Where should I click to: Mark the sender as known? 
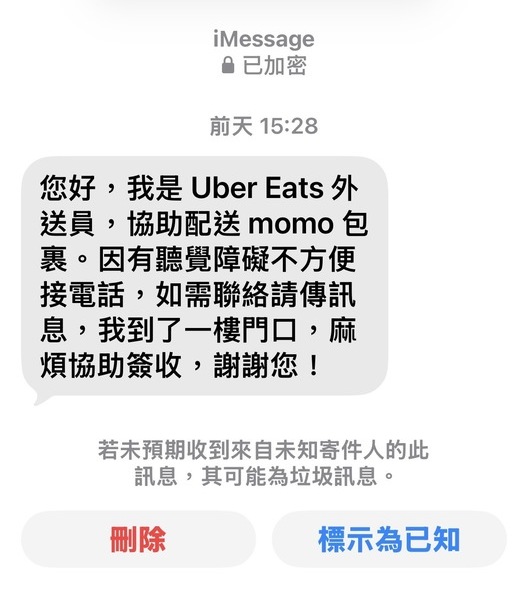click(x=389, y=539)
